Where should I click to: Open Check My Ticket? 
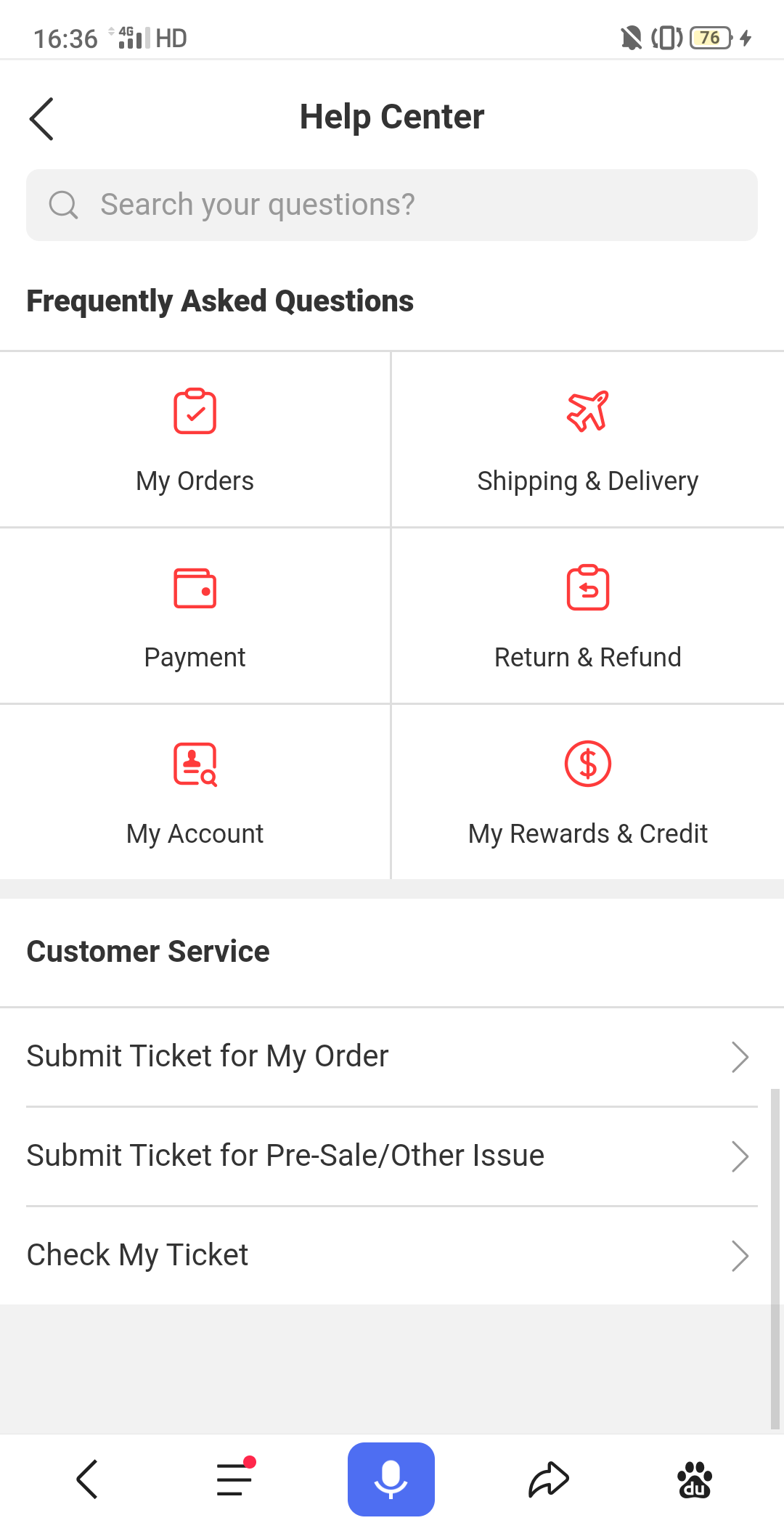[392, 1256]
